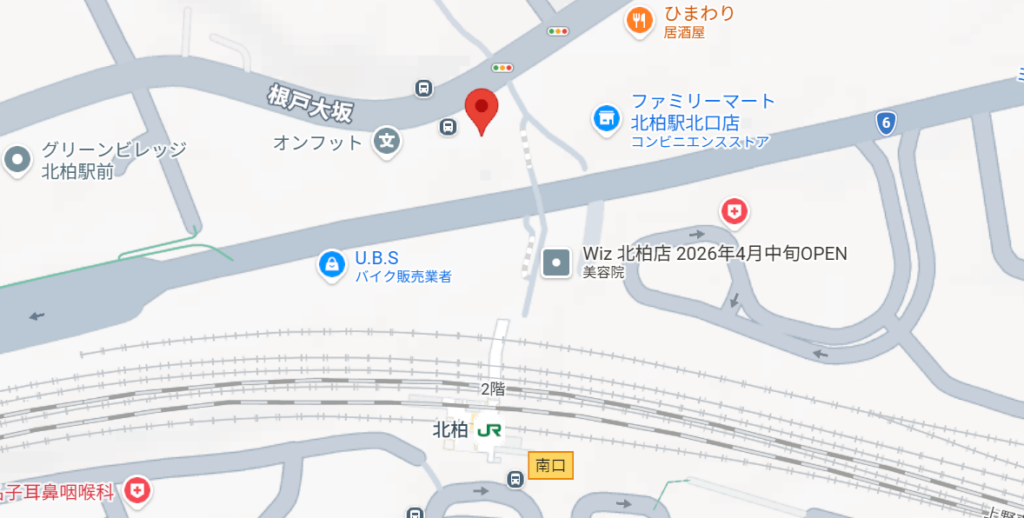
Task: Tap the red dropped location pin
Action: (x=483, y=110)
